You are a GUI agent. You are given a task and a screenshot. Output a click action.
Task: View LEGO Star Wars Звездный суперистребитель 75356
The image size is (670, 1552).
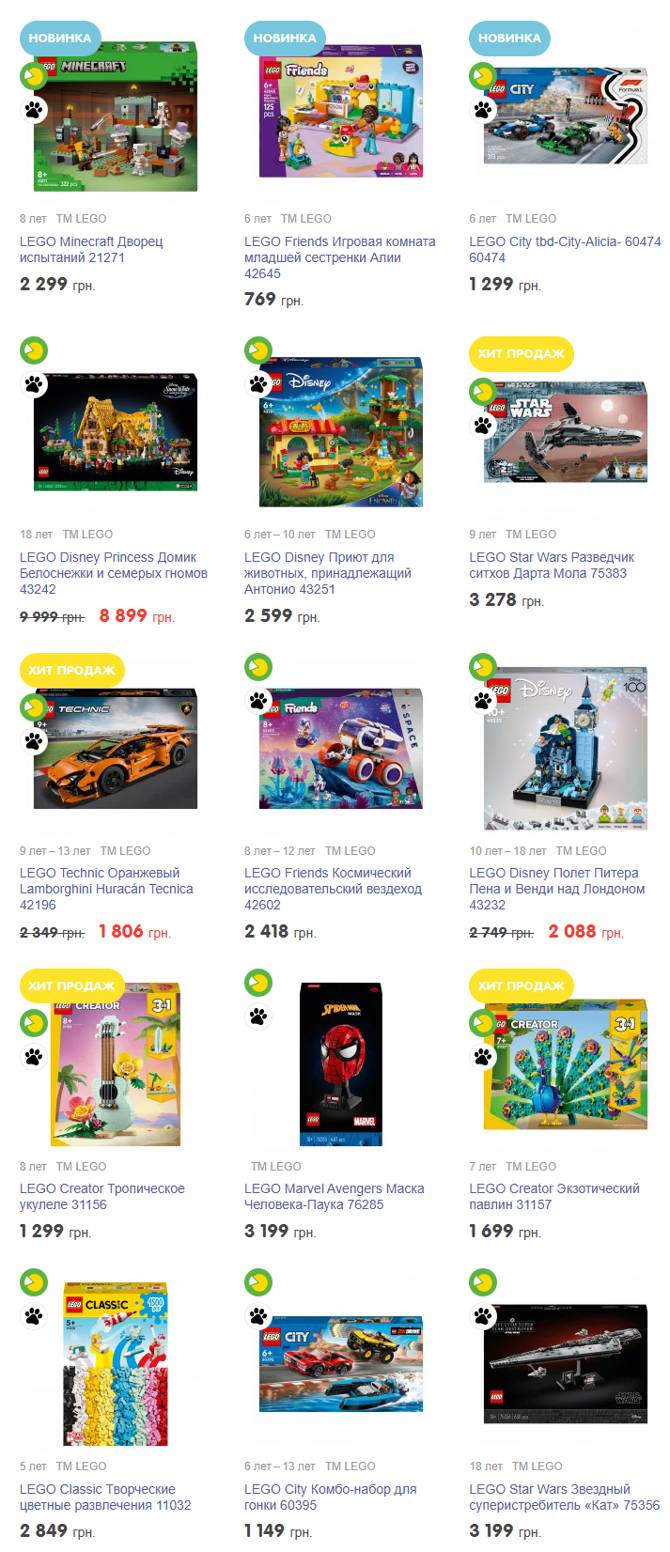(x=564, y=1497)
